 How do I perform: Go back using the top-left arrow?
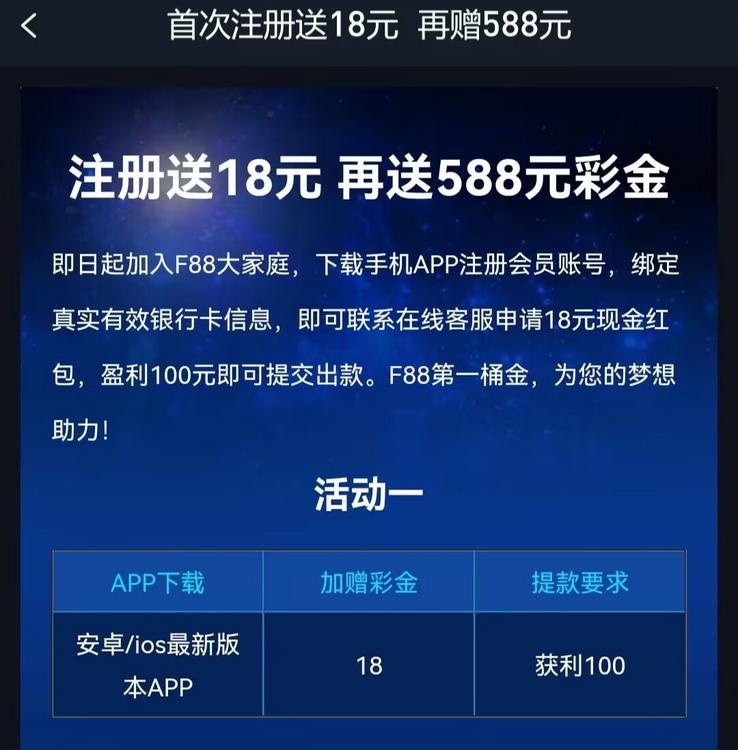[x=29, y=27]
